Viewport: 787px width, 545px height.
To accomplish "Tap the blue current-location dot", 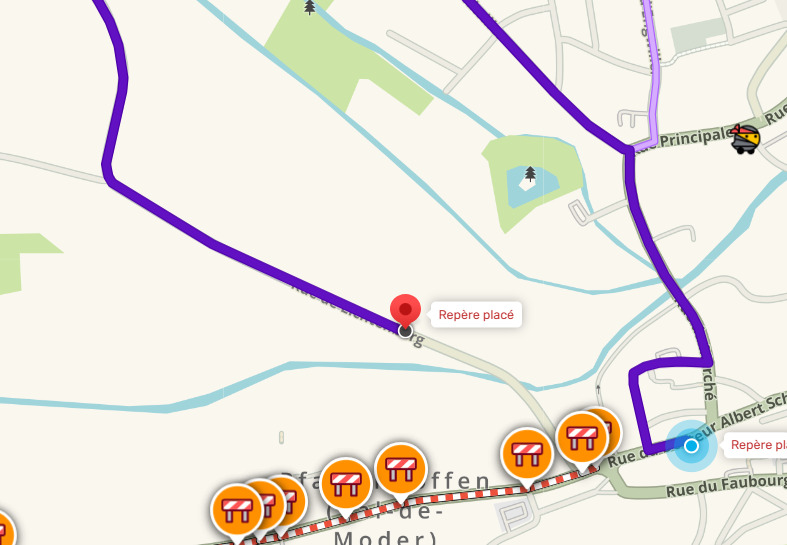I will pos(691,446).
